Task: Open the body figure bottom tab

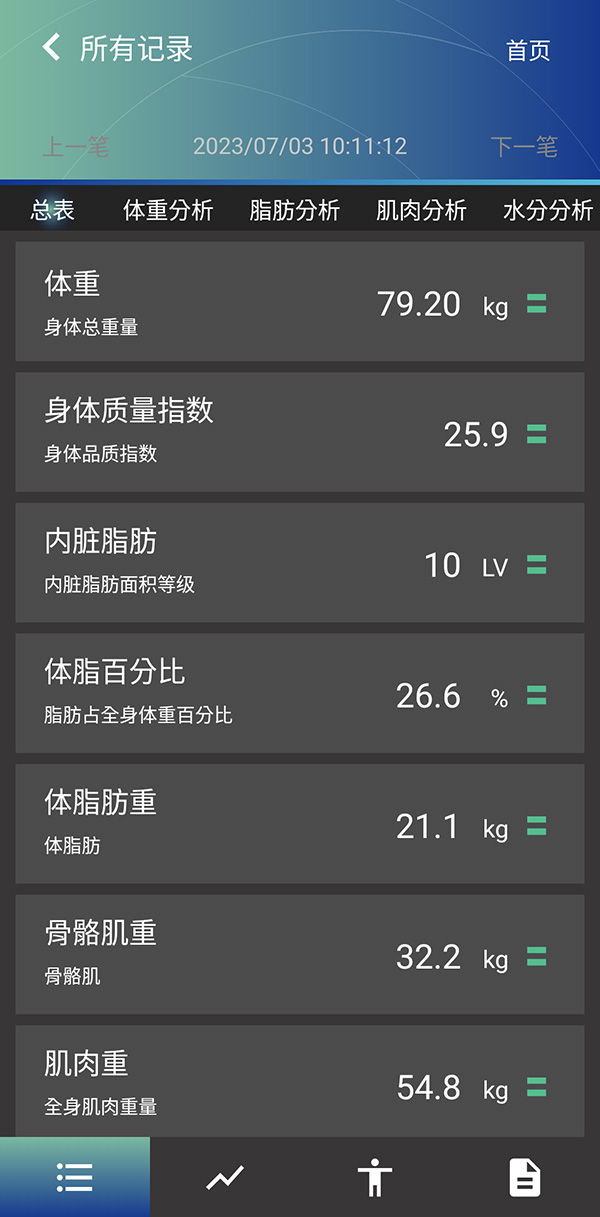Action: [375, 1177]
